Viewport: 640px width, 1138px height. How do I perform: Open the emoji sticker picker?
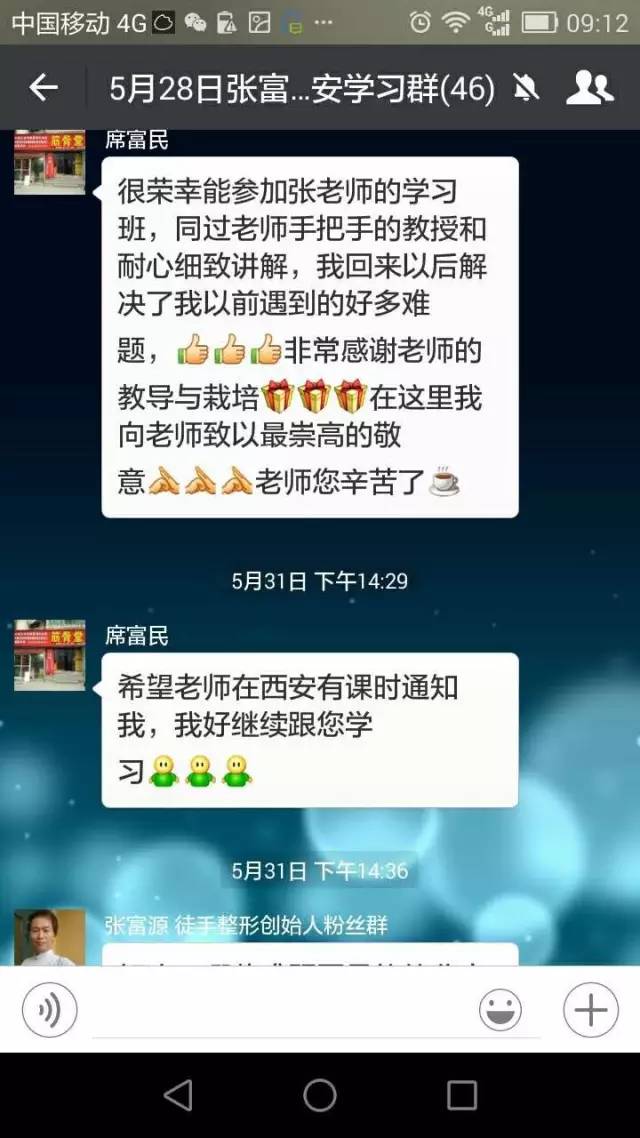(x=500, y=1009)
